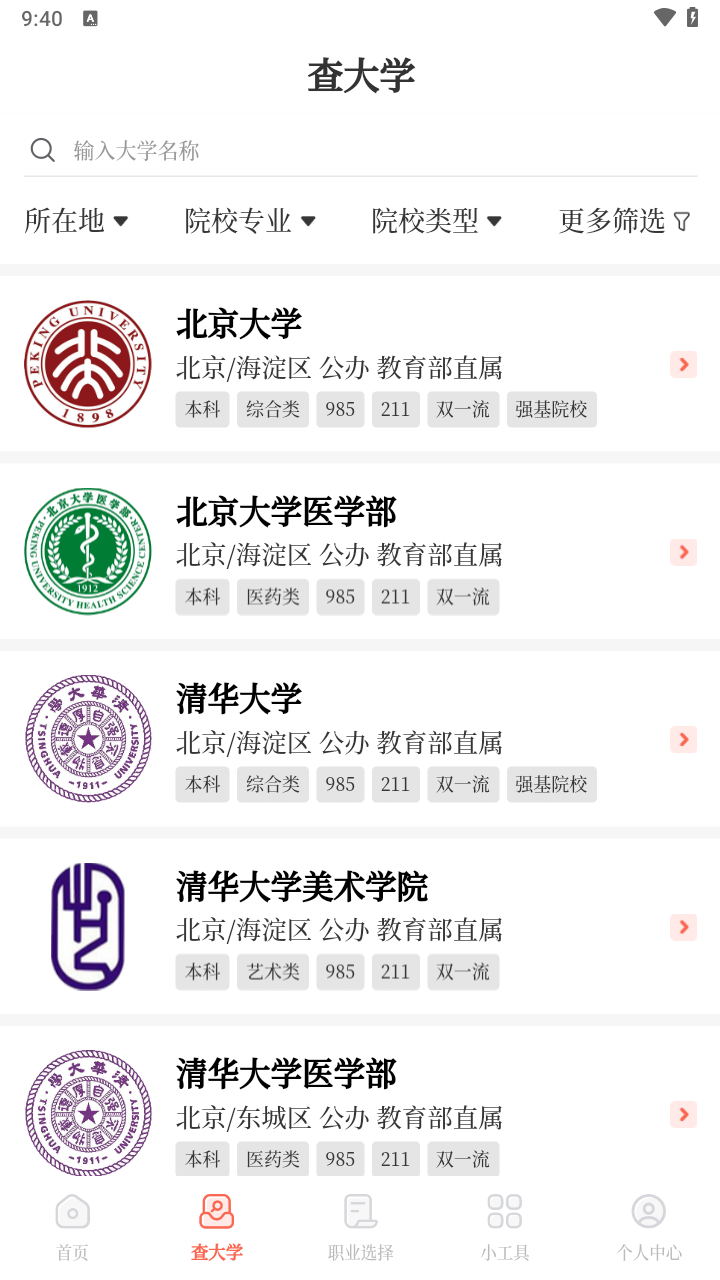Select the 强基院校 tag under 北京大学

[551, 409]
